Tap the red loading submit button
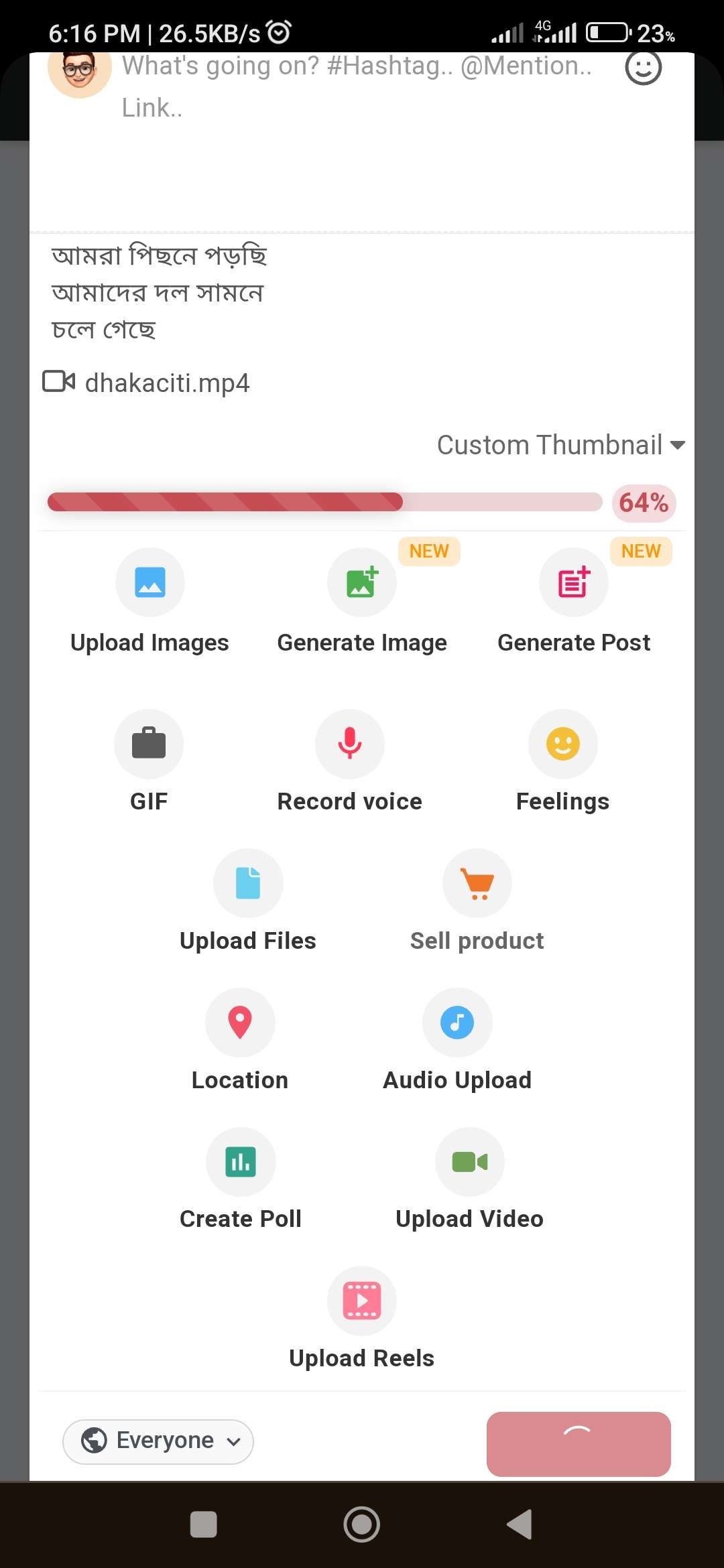 tap(578, 1444)
